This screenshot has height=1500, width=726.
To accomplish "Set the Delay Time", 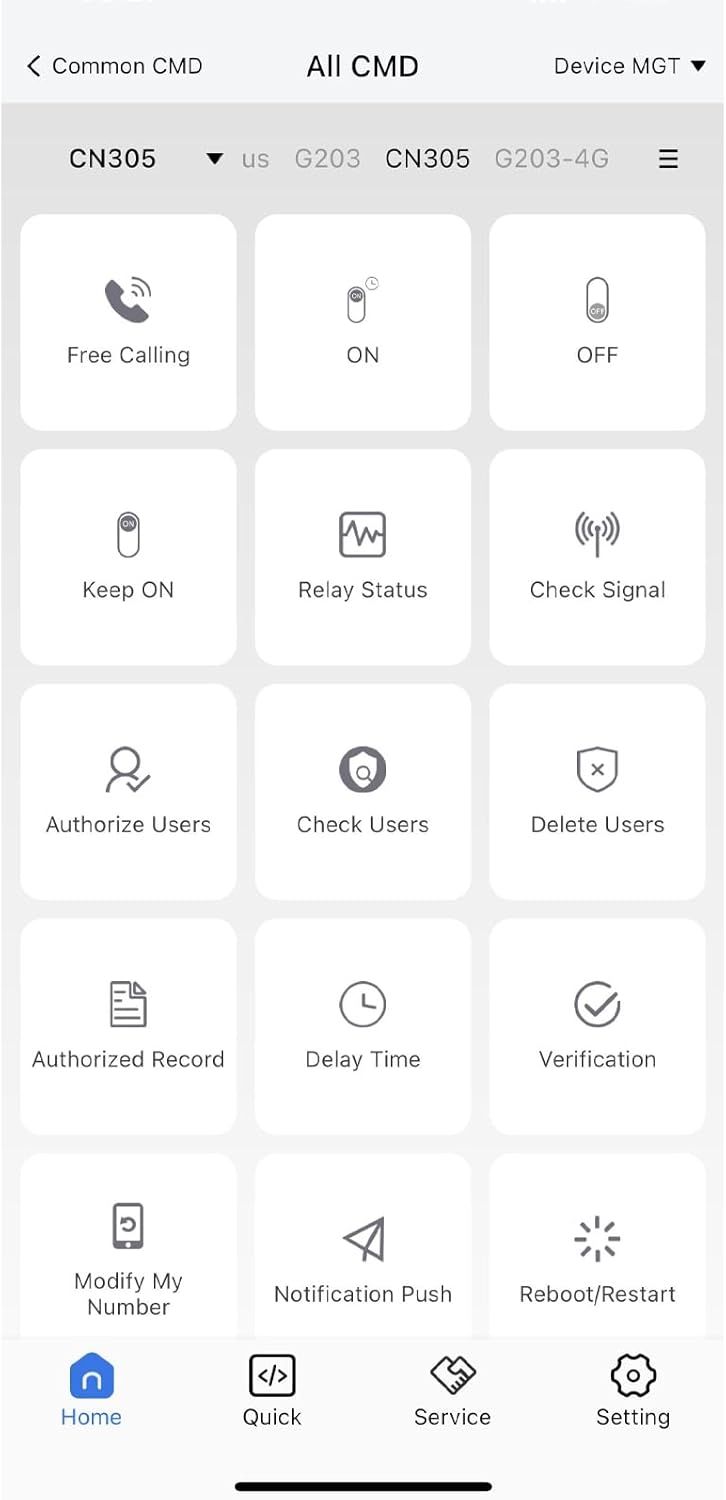I will pyautogui.click(x=362, y=1026).
